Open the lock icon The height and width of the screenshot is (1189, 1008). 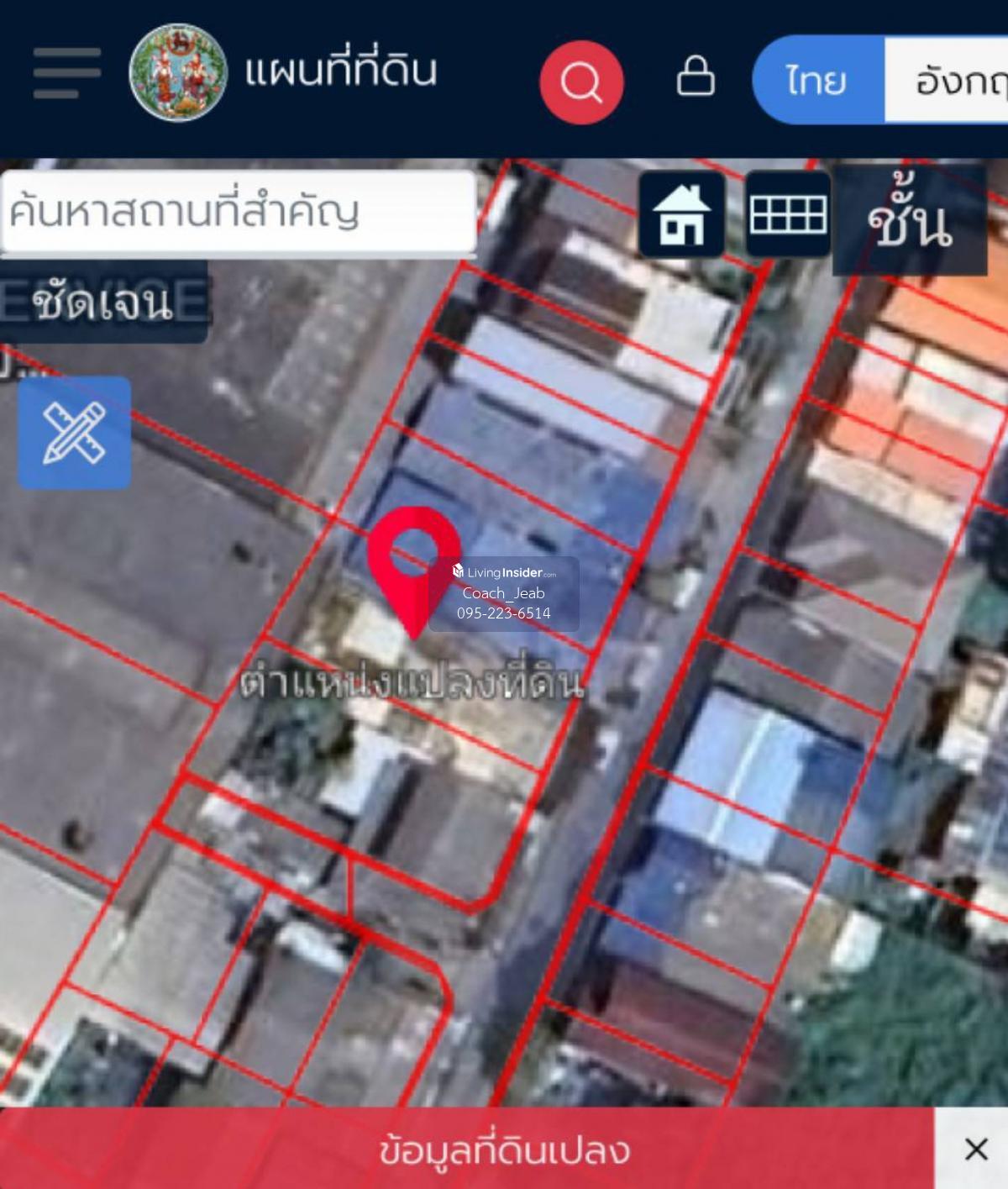(x=696, y=77)
